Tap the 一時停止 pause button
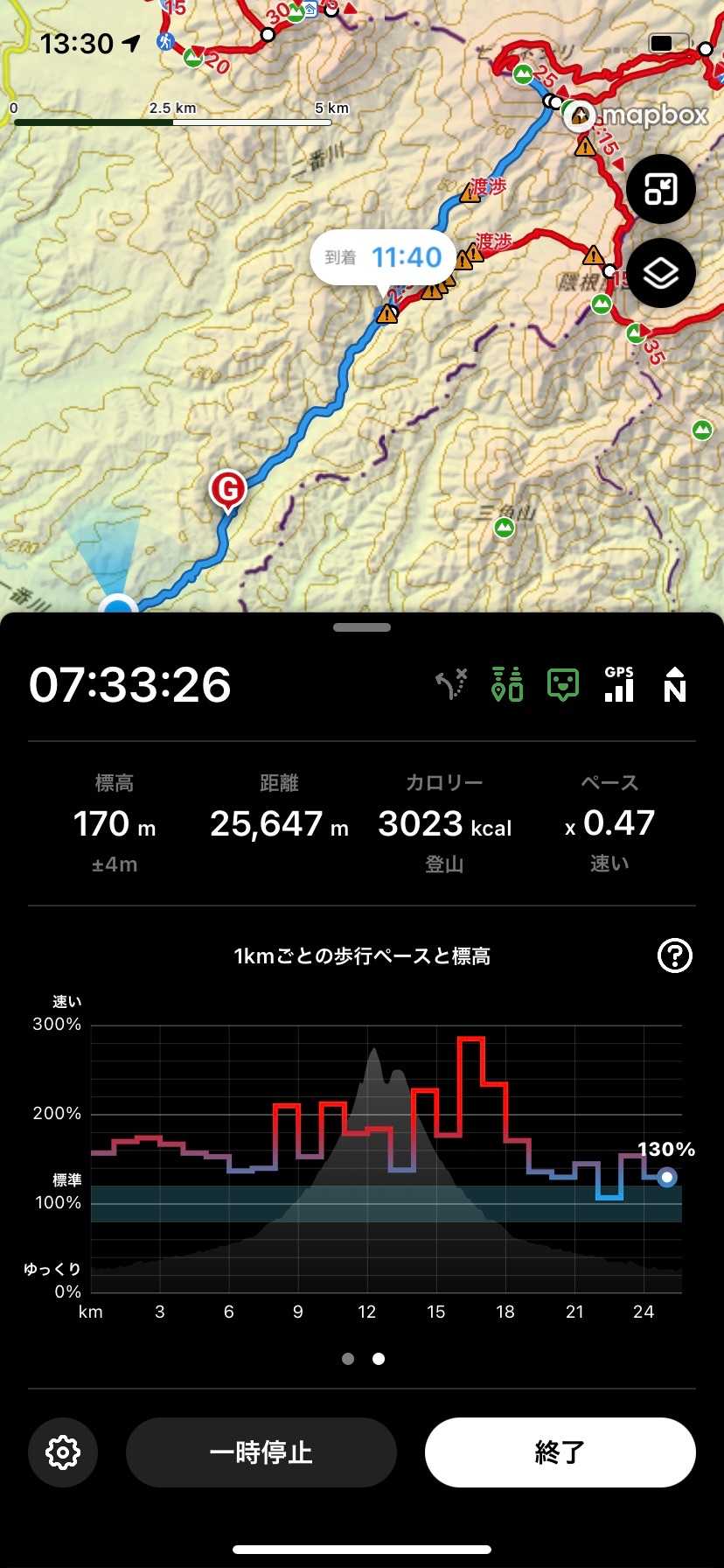Image resolution: width=724 pixels, height=1568 pixels. 261,1452
